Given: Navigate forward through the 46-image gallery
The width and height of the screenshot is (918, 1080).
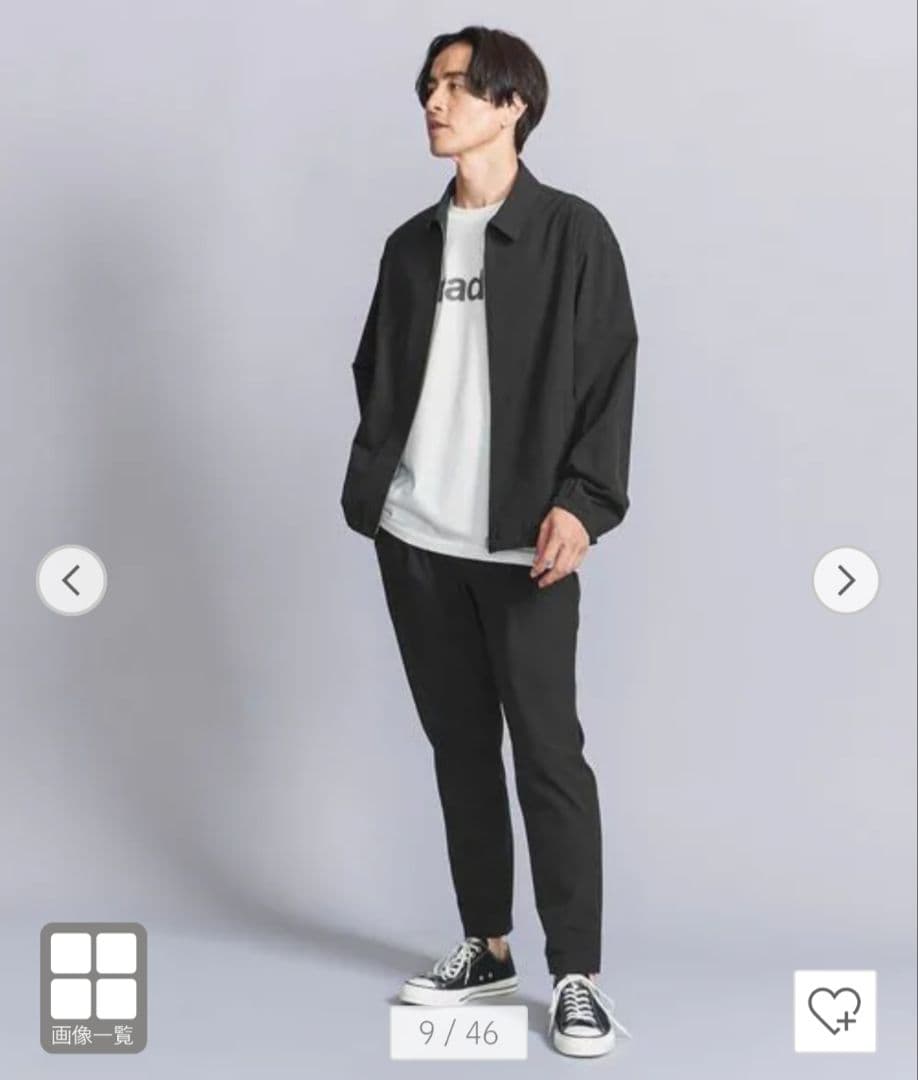Looking at the screenshot, I should tap(846, 578).
